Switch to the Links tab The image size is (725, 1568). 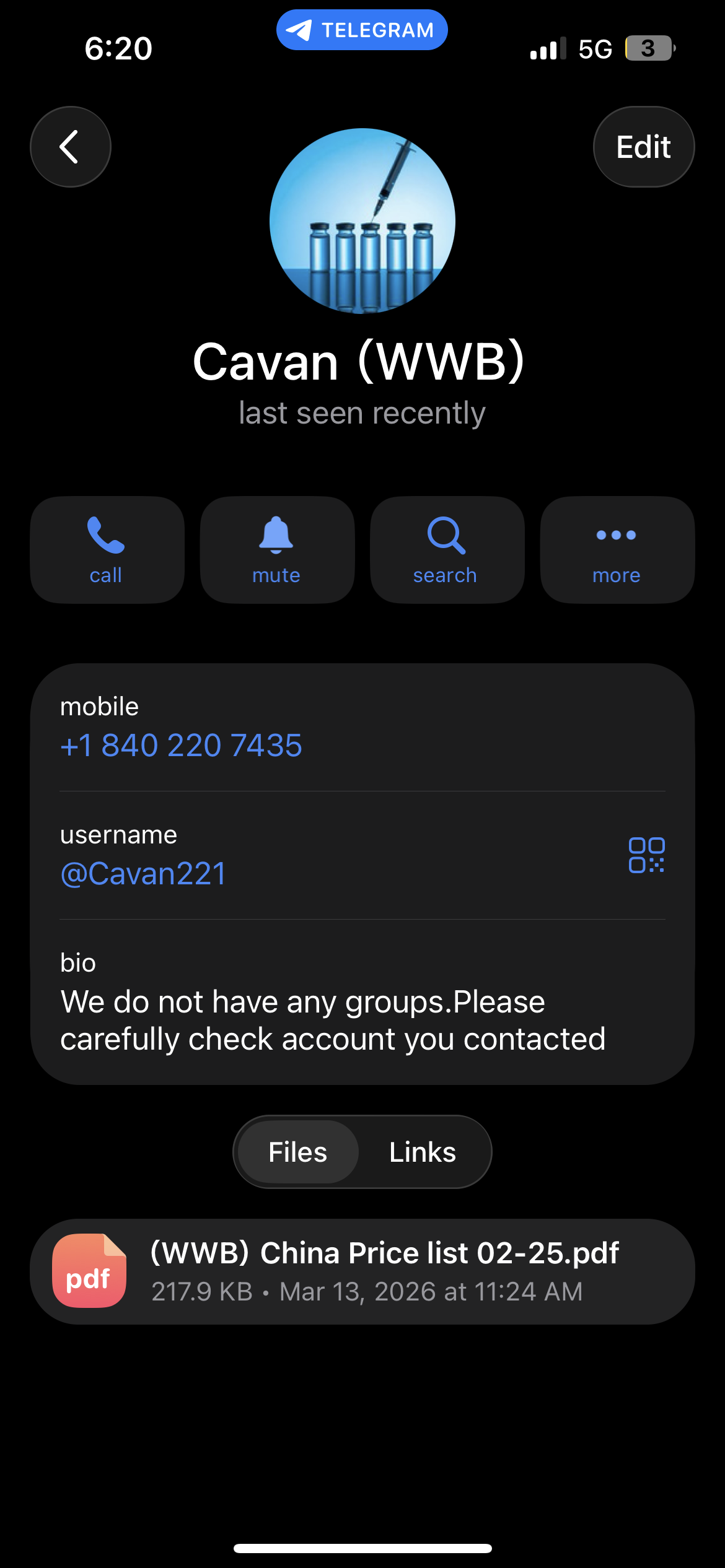[x=423, y=1152]
